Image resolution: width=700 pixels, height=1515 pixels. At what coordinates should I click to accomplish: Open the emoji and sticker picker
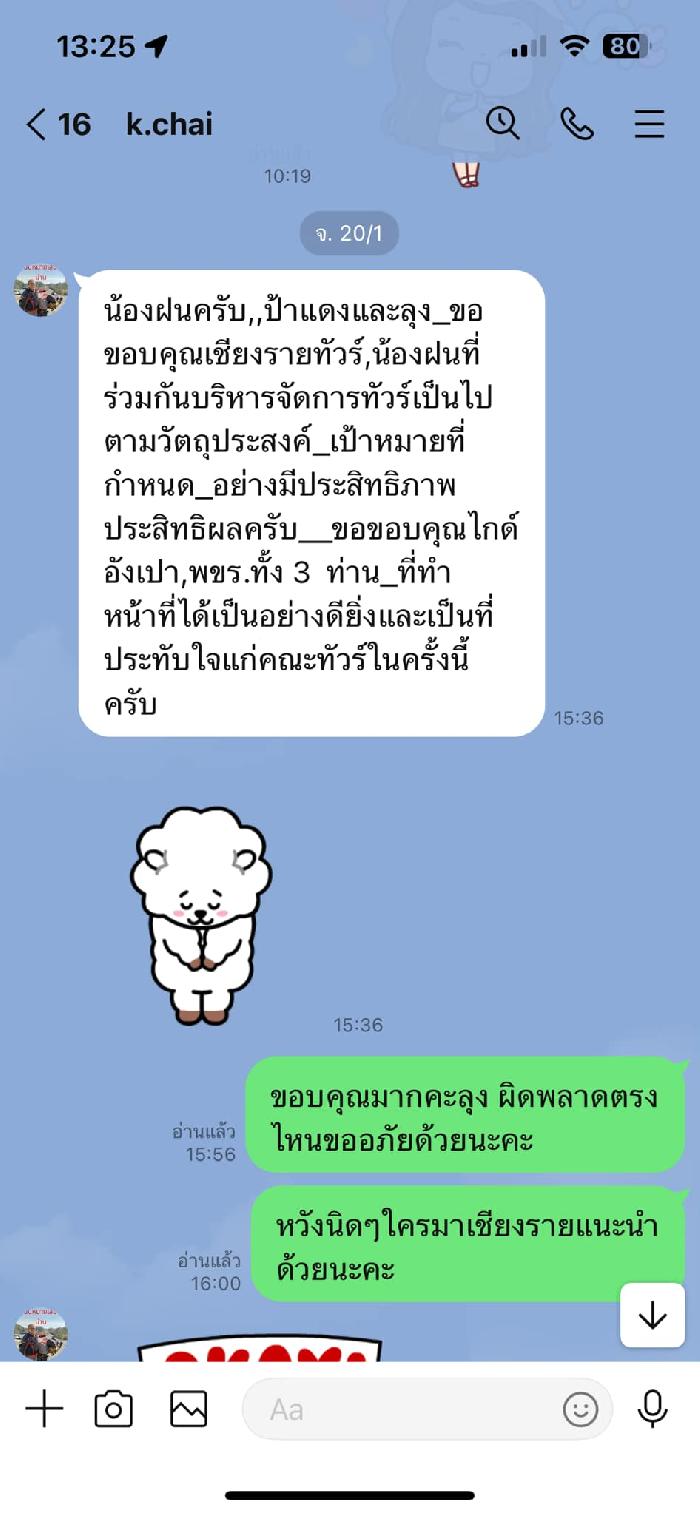tap(580, 1409)
